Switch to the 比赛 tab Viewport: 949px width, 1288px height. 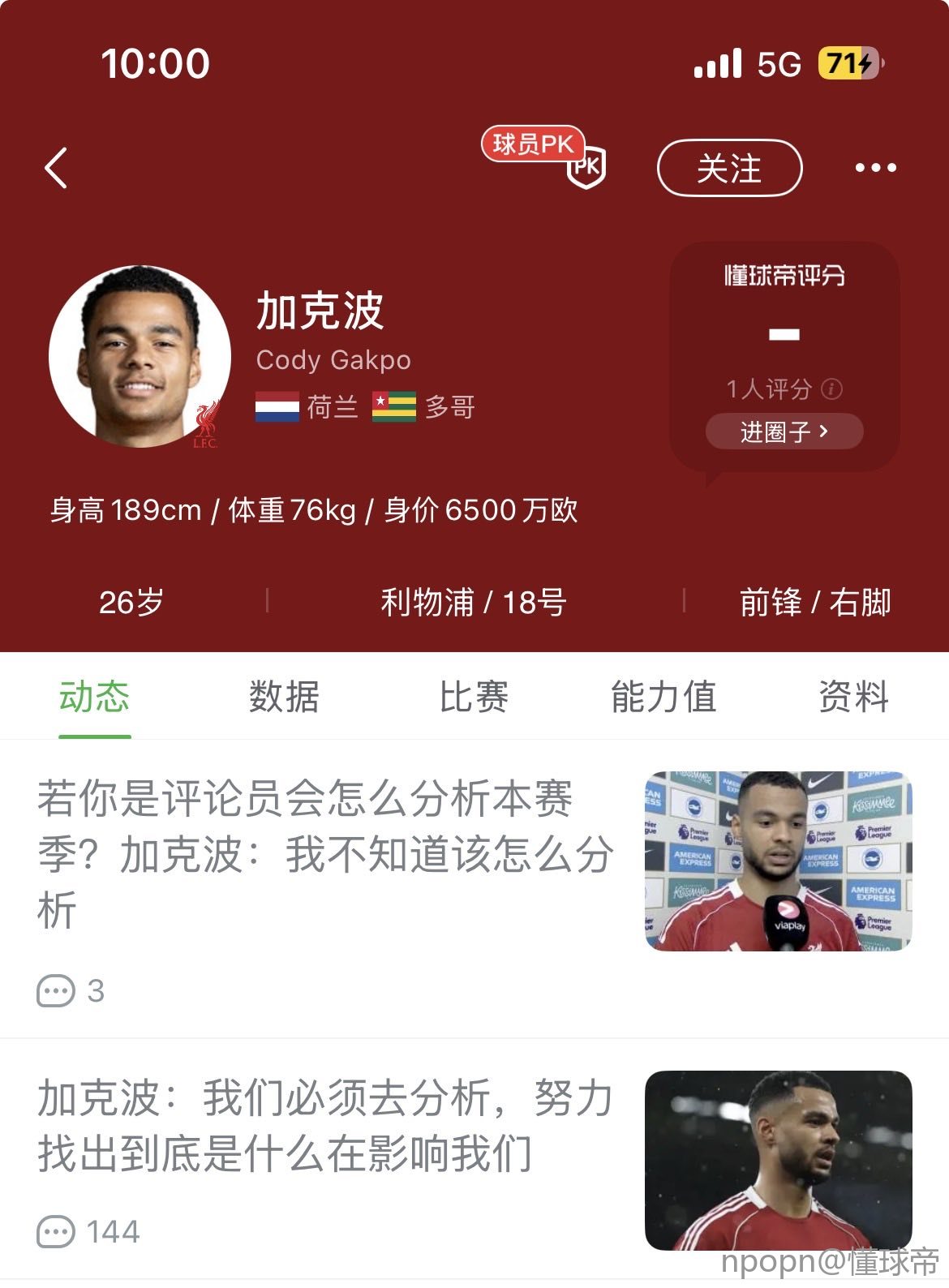click(x=474, y=697)
